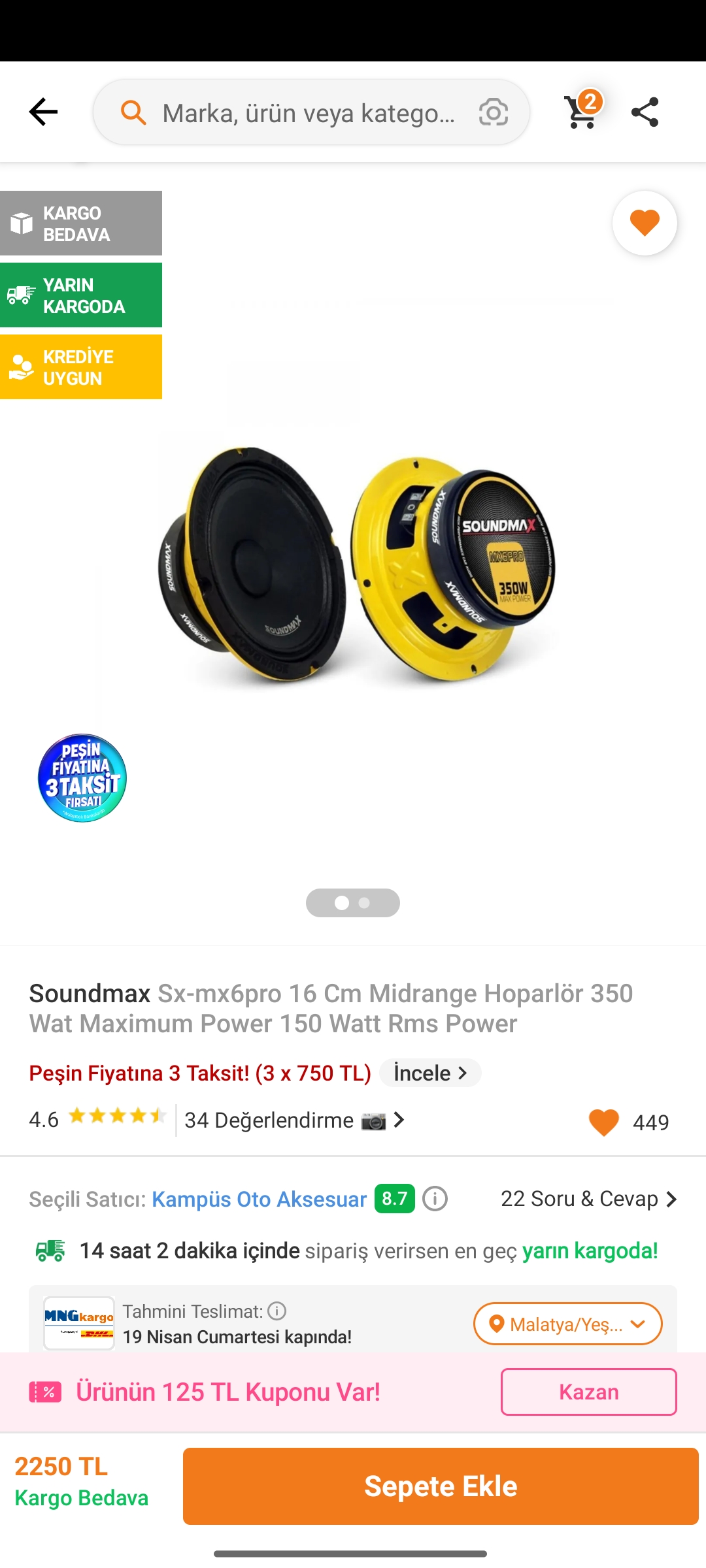706x1568 pixels.
Task: Open the 34 Değerlendirme reviews
Action: pyautogui.click(x=294, y=1120)
